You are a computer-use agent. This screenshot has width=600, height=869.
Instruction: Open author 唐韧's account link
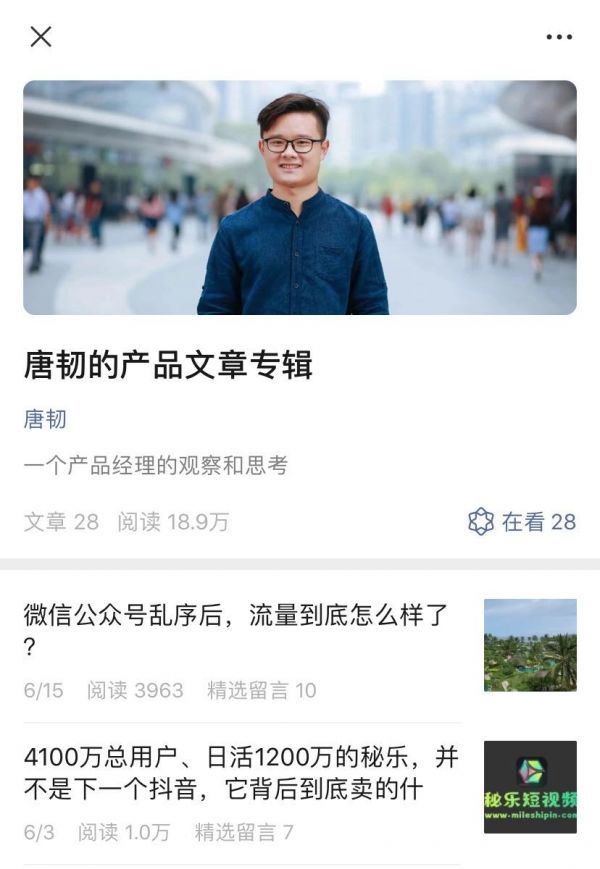click(45, 419)
